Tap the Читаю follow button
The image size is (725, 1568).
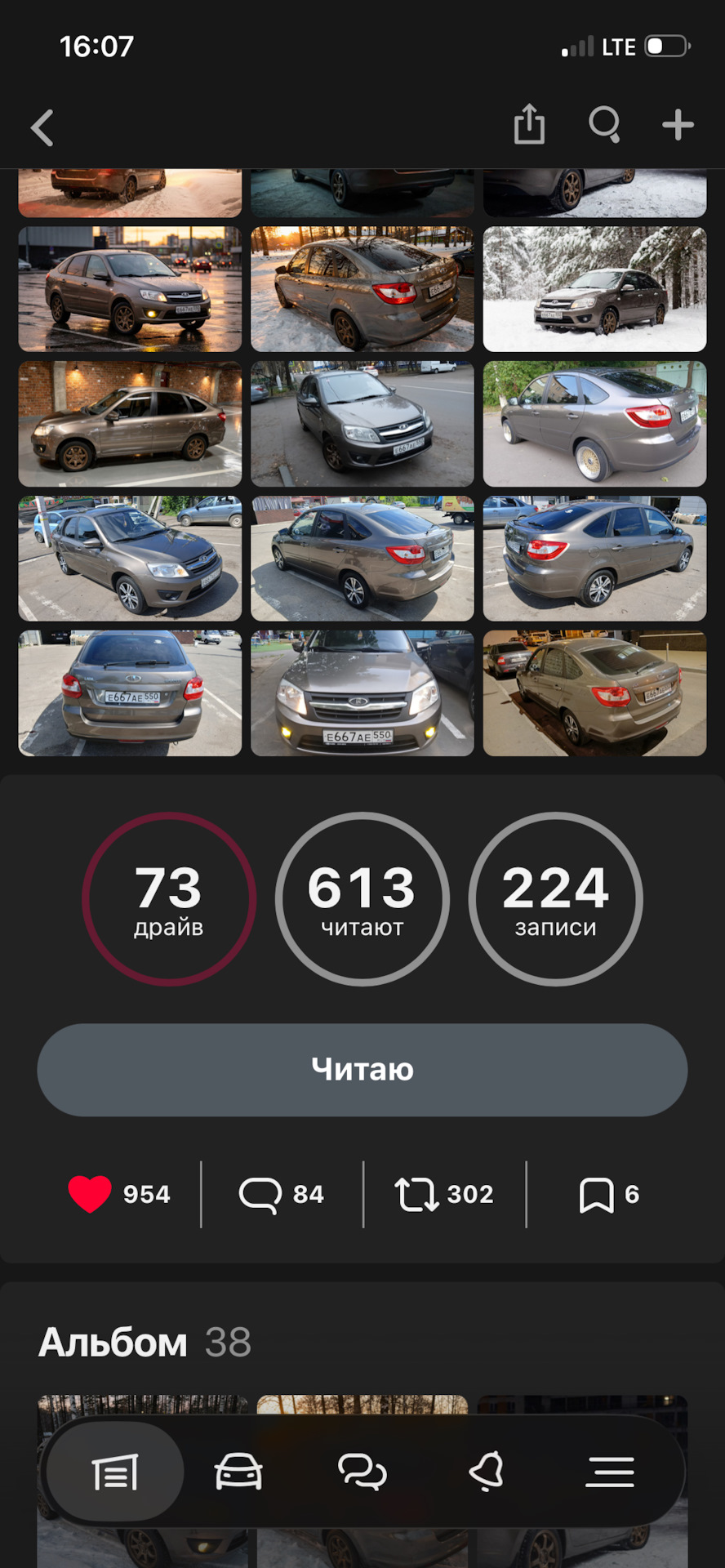coord(362,1070)
